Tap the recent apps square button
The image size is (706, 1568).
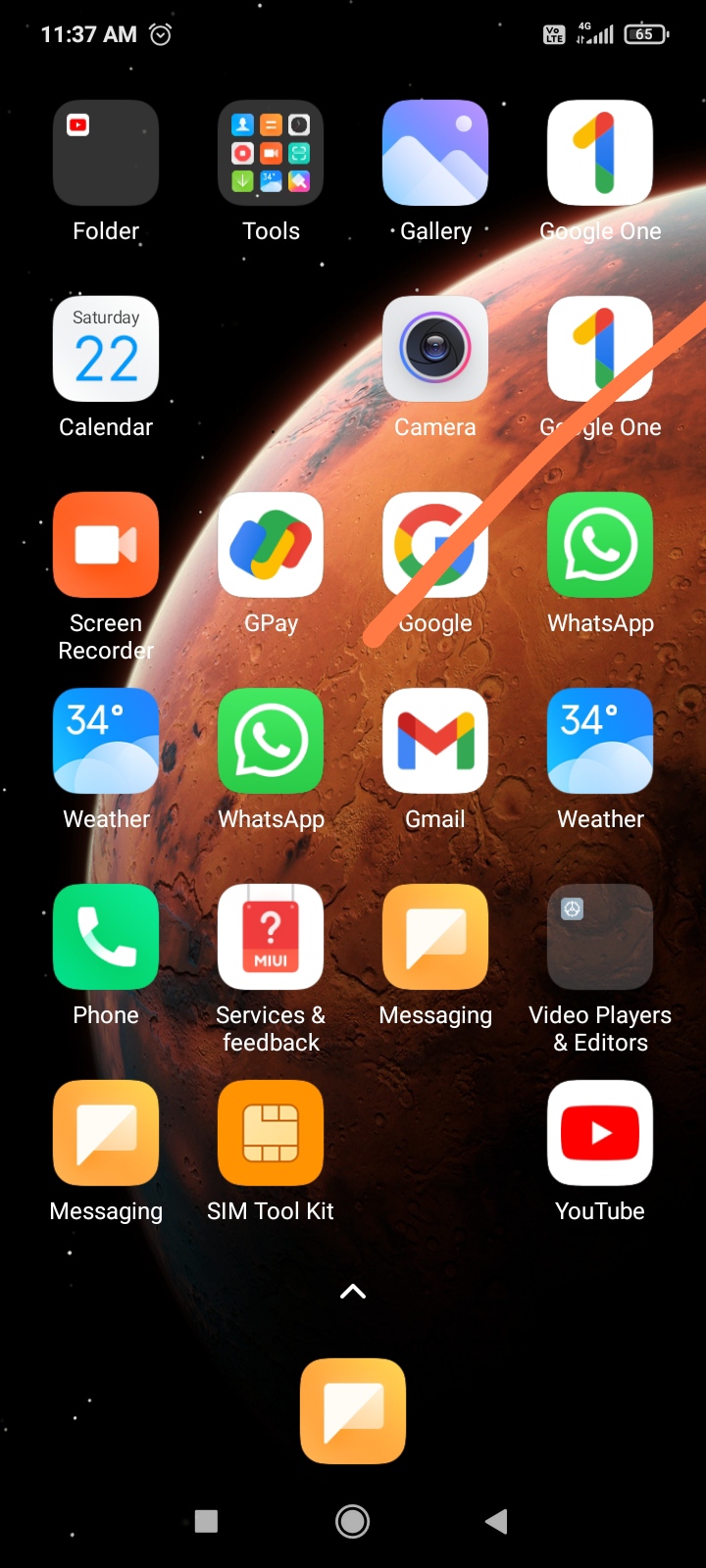pyautogui.click(x=206, y=1521)
